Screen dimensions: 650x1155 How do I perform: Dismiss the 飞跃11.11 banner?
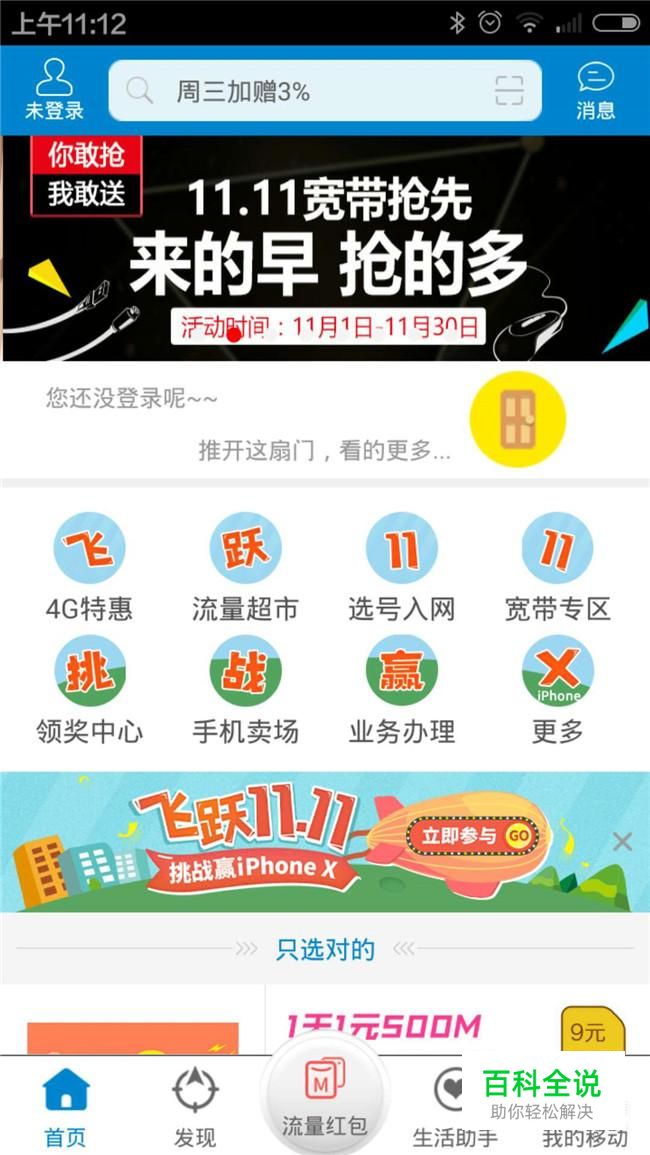click(622, 842)
